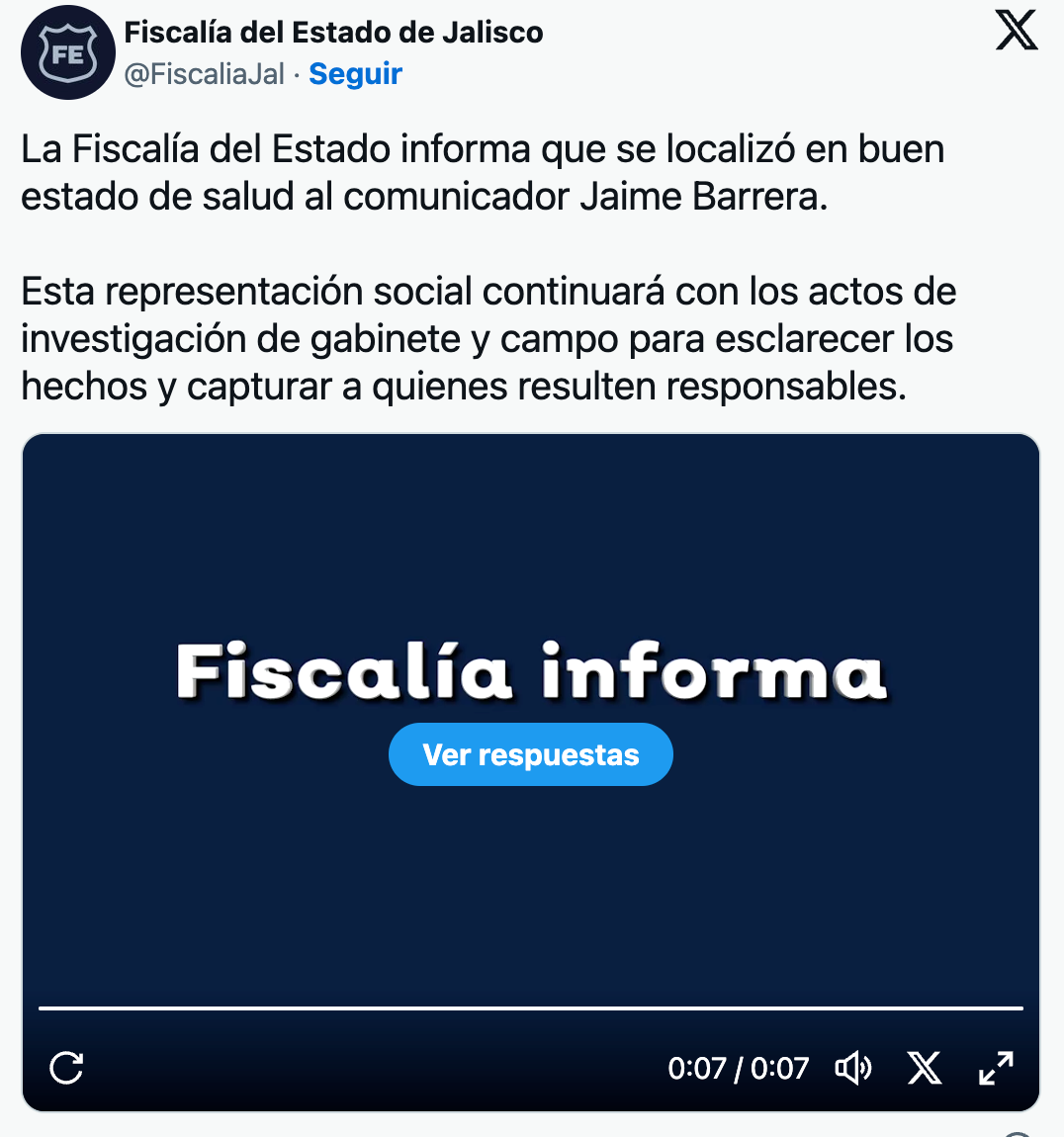Mute the video sound

[852, 1068]
